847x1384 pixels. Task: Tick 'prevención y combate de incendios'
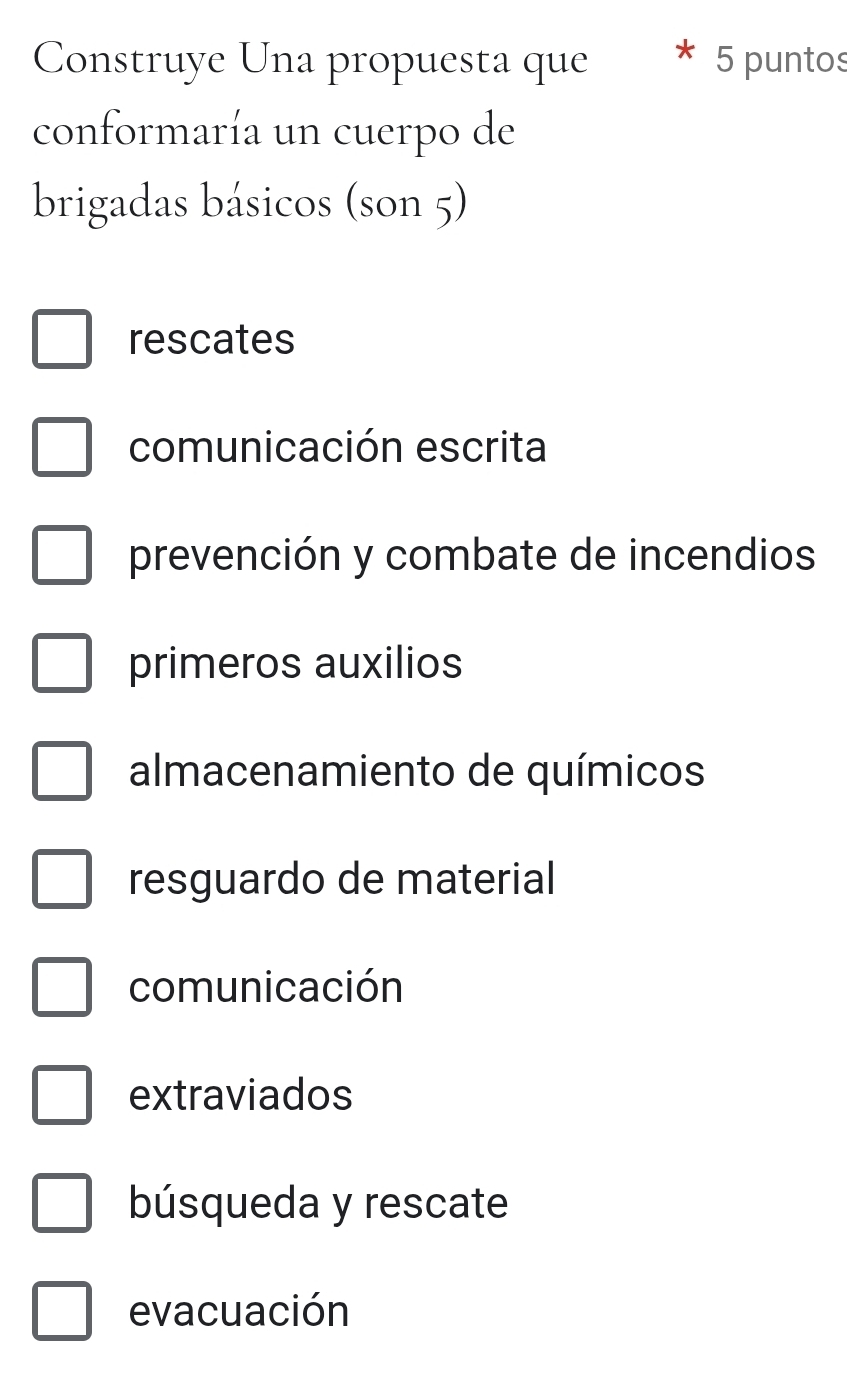[x=63, y=556]
